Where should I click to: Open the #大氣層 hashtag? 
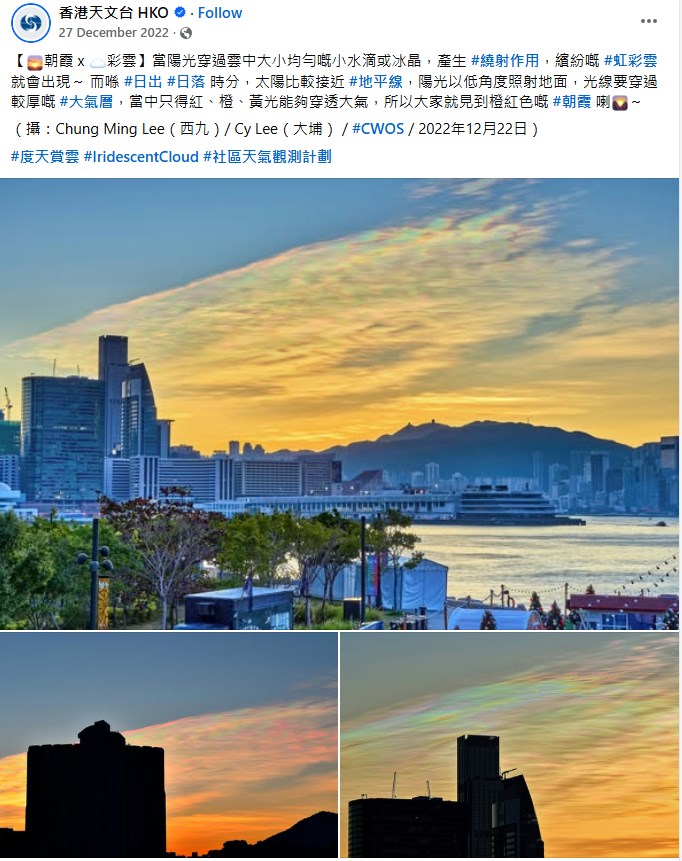point(87,101)
